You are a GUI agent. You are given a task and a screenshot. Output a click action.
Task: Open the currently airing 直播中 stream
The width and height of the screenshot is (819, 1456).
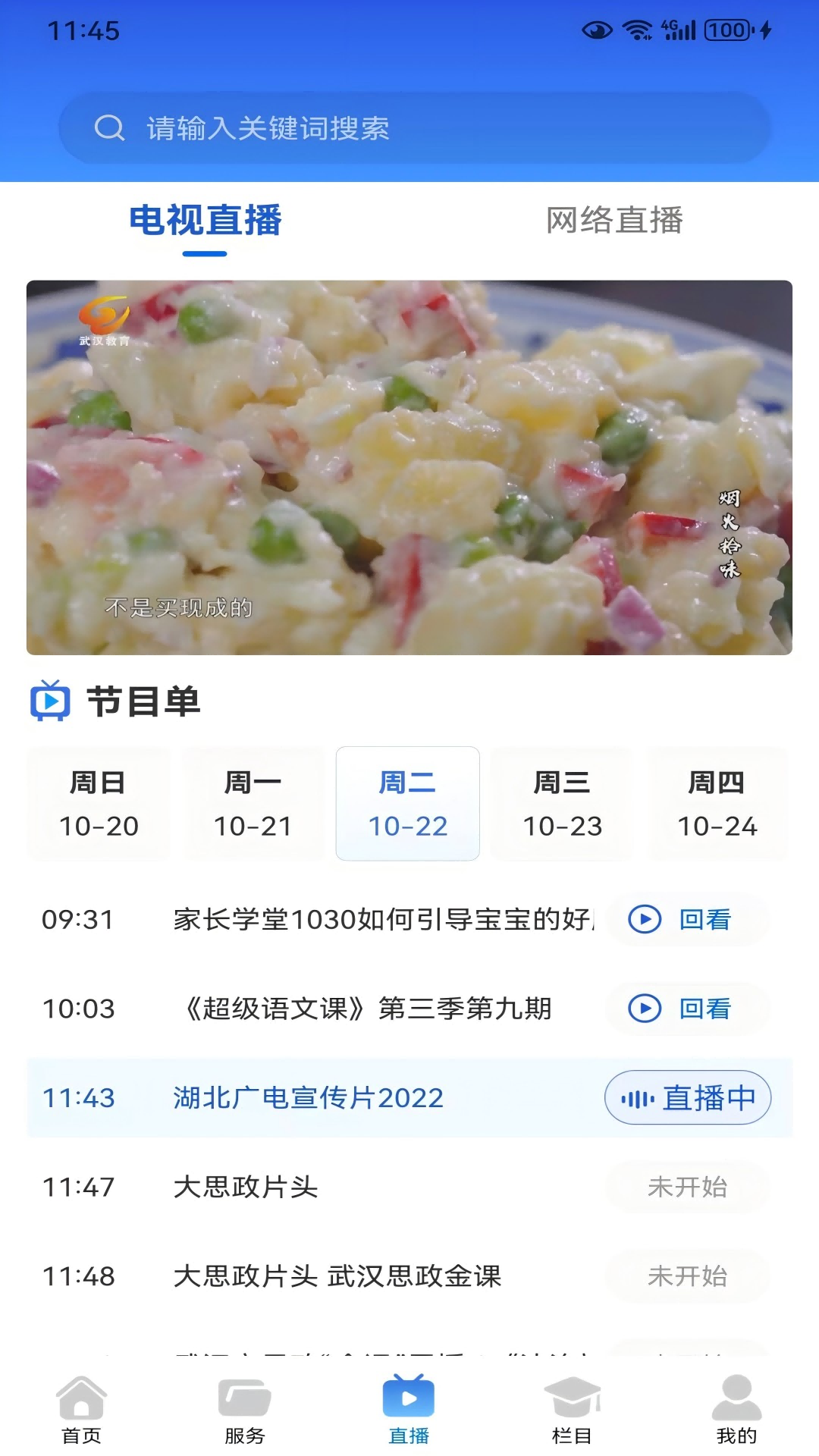pyautogui.click(x=686, y=1097)
